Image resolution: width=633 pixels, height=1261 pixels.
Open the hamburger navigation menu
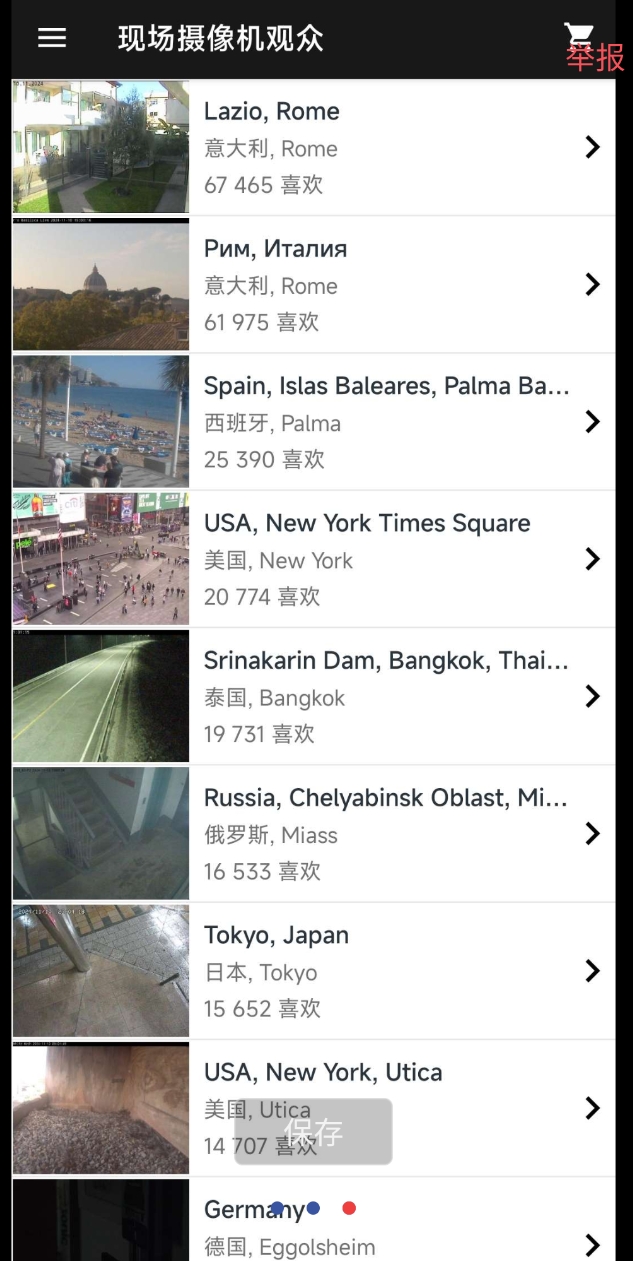click(x=52, y=38)
